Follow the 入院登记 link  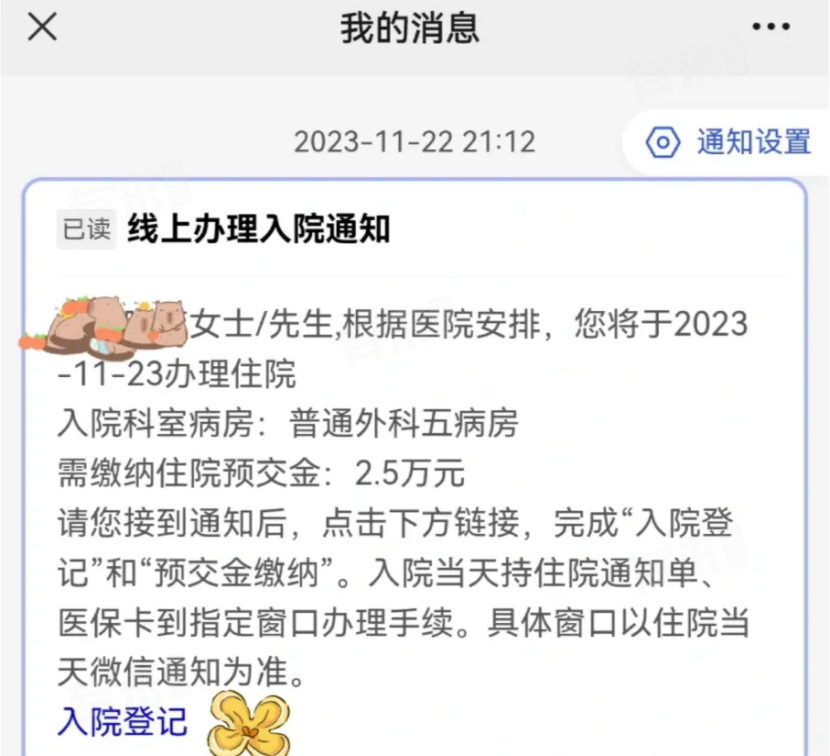tap(122, 721)
